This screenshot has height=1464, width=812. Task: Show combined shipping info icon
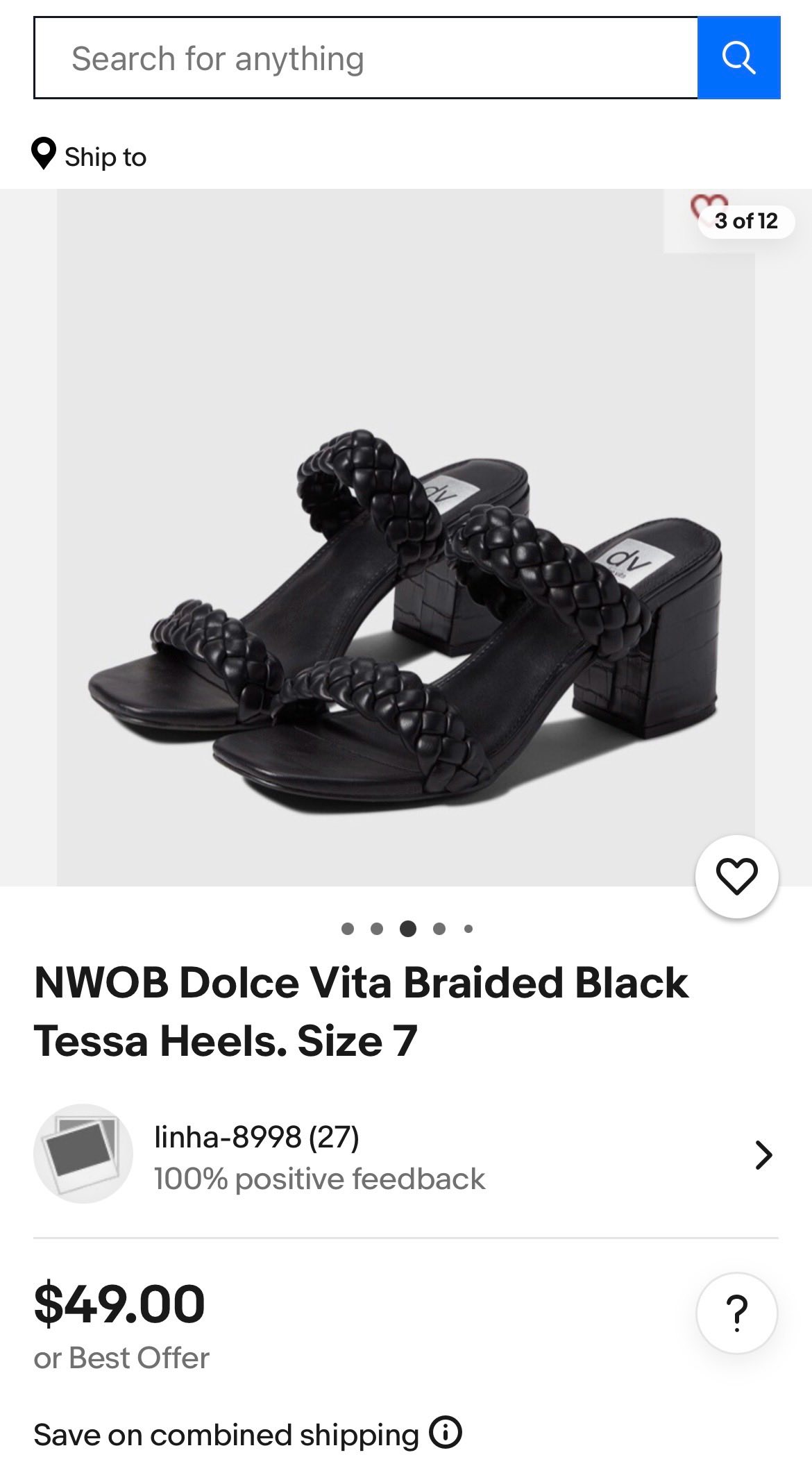445,1433
